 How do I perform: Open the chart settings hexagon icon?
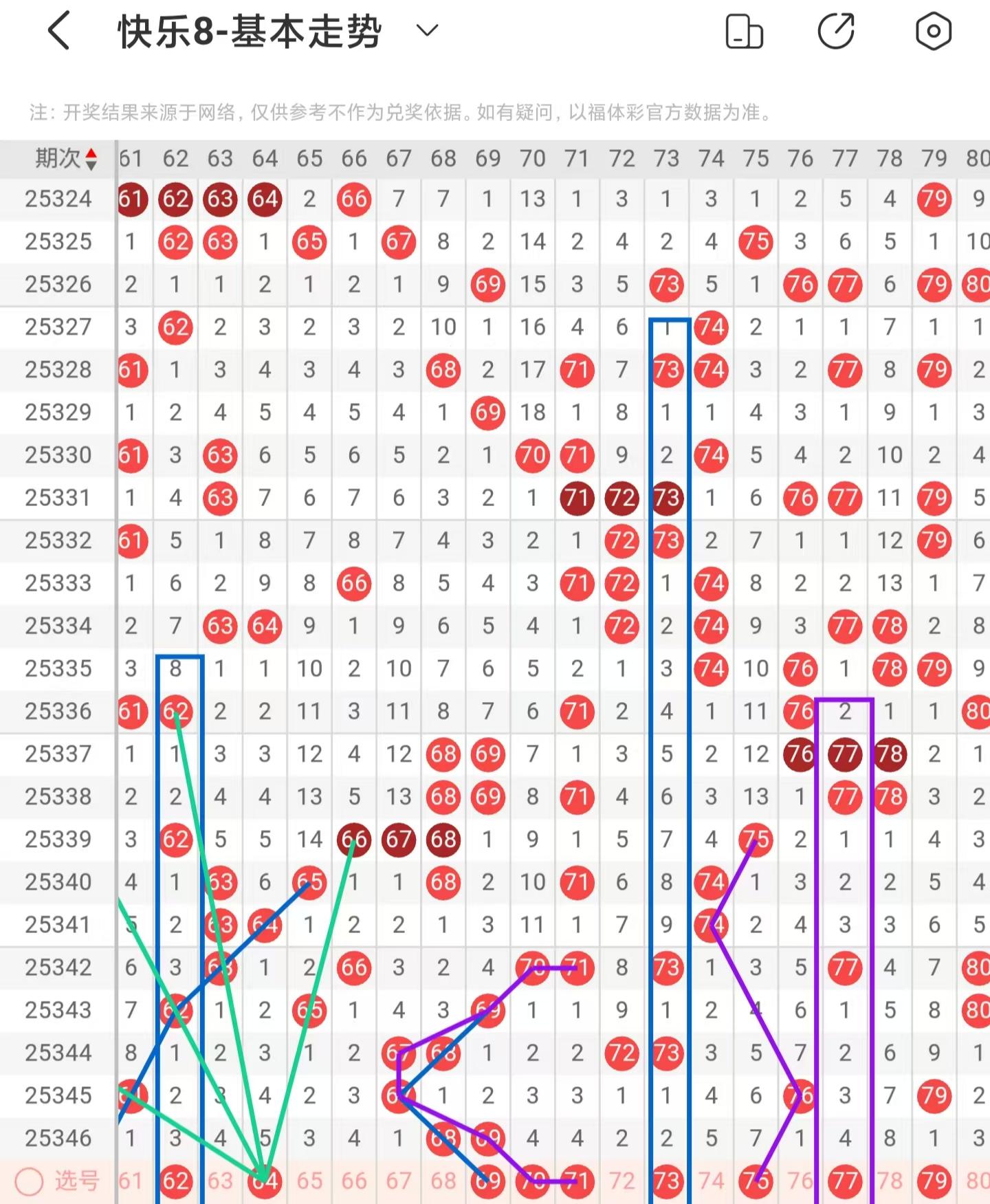coord(933,31)
